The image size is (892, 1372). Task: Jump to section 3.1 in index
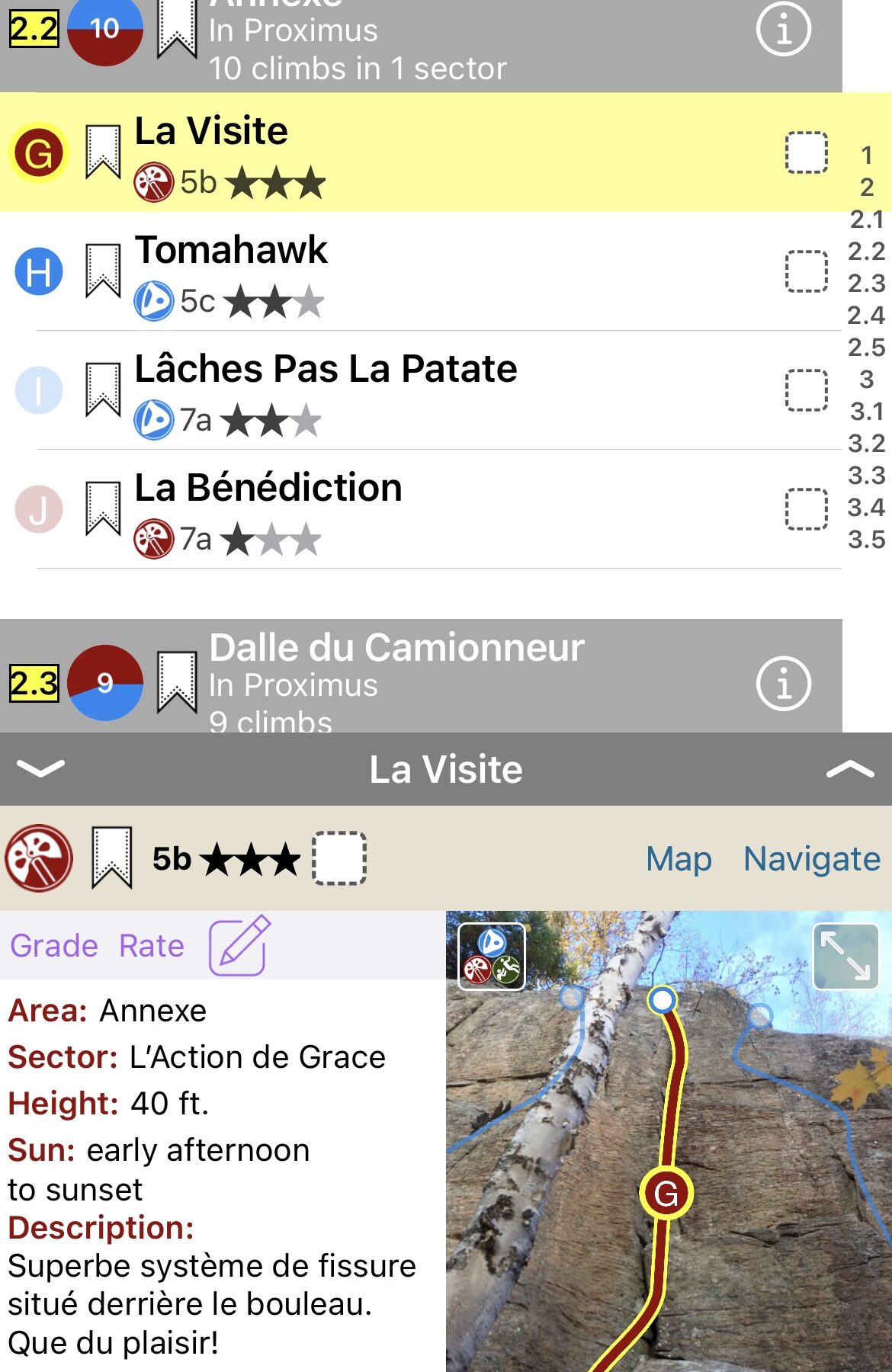(x=867, y=411)
